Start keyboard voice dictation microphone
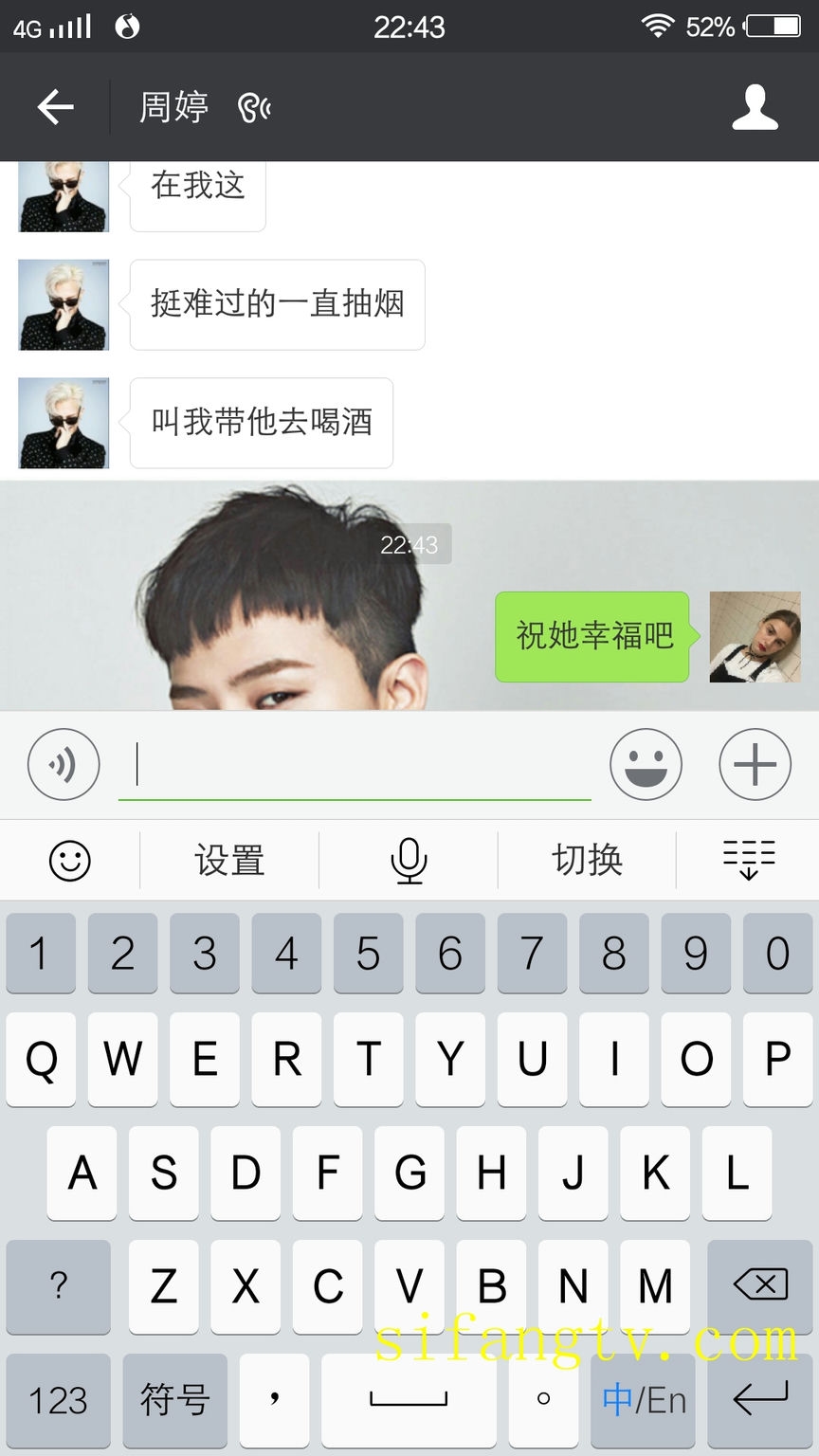The image size is (819, 1456). click(x=409, y=861)
